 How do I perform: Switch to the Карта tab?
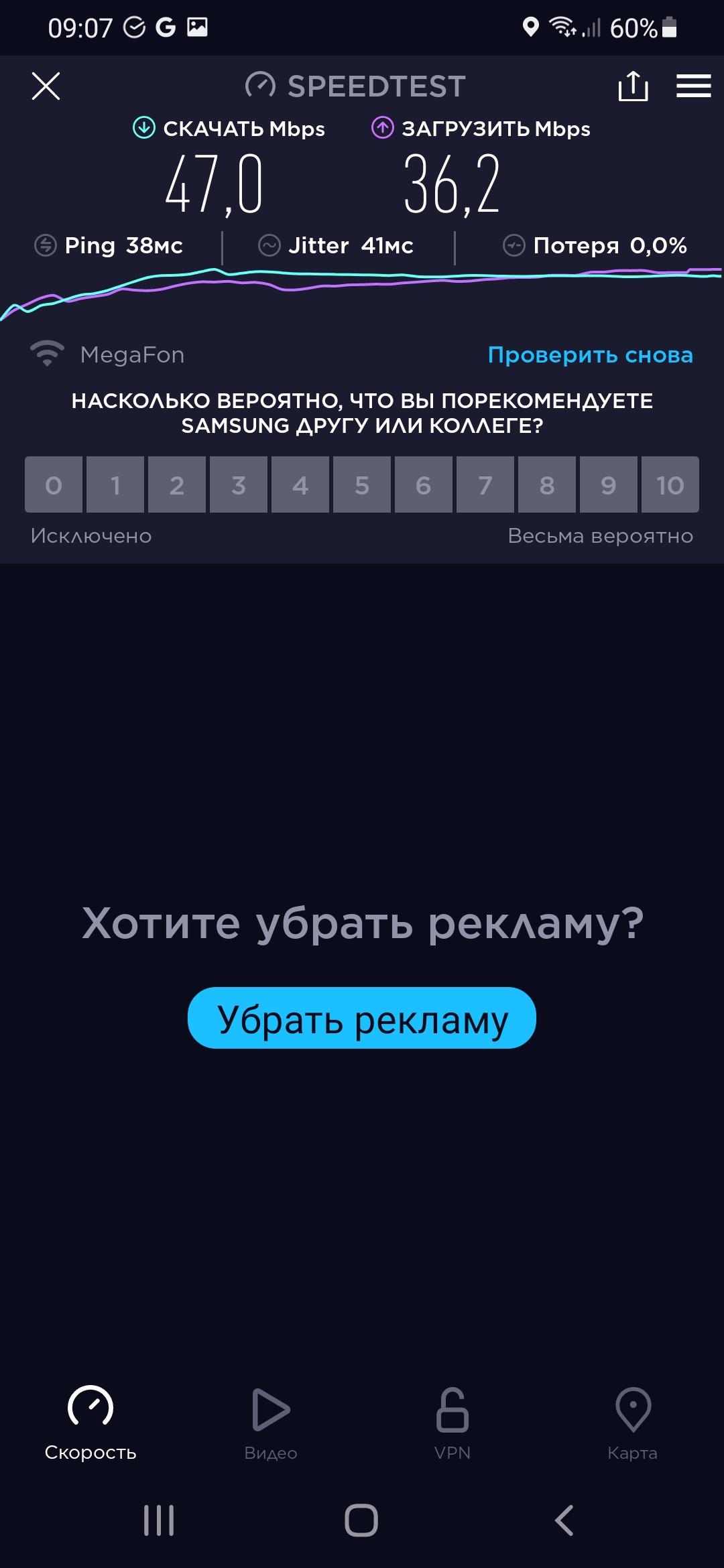[633, 1423]
